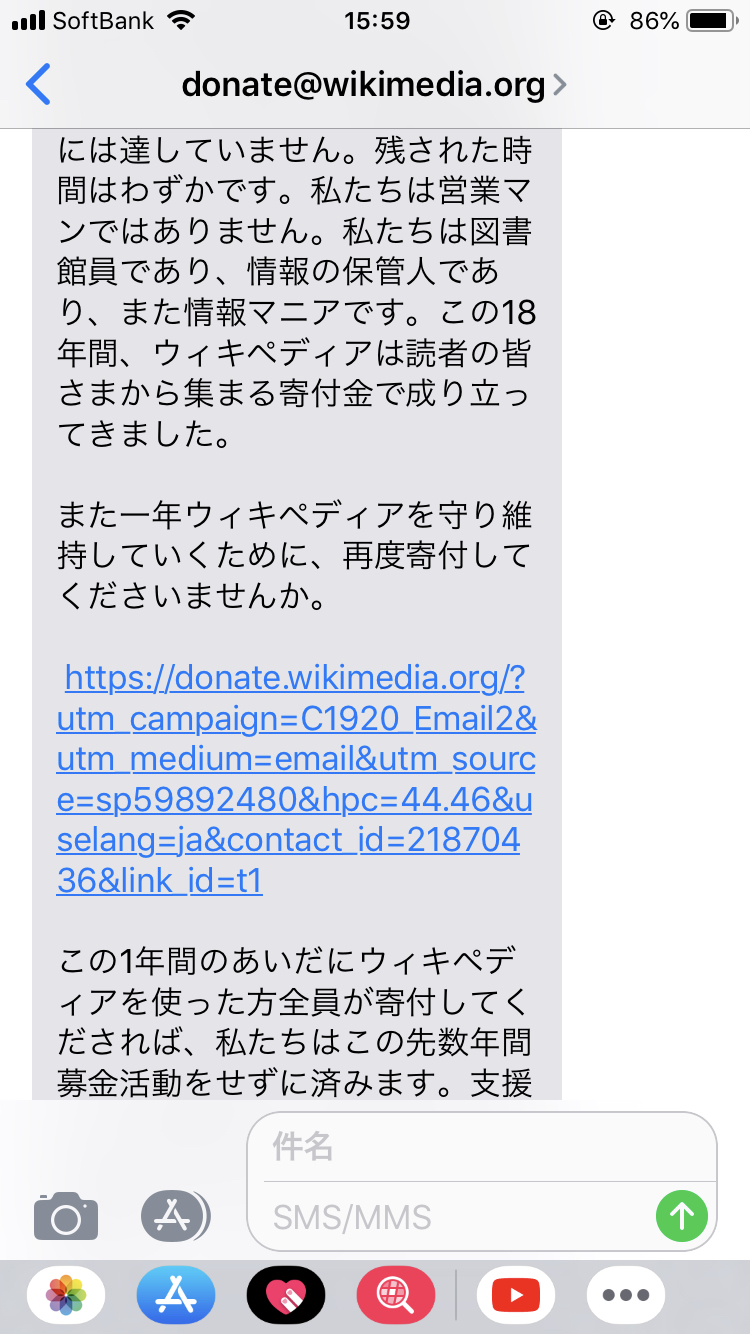Image resolution: width=750 pixels, height=1334 pixels.
Task: Open the App Store in the app strip
Action: click(x=176, y=1296)
